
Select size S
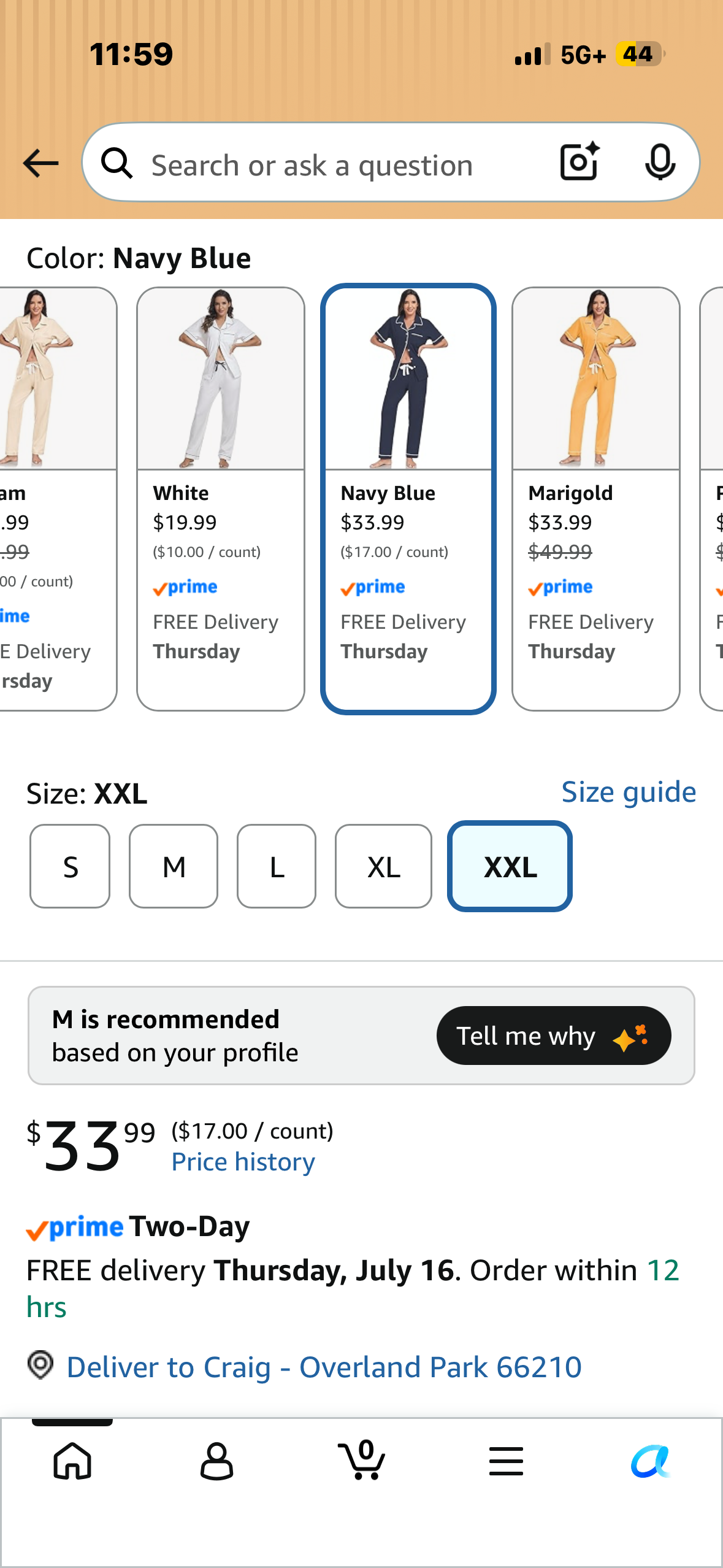pyautogui.click(x=70, y=866)
